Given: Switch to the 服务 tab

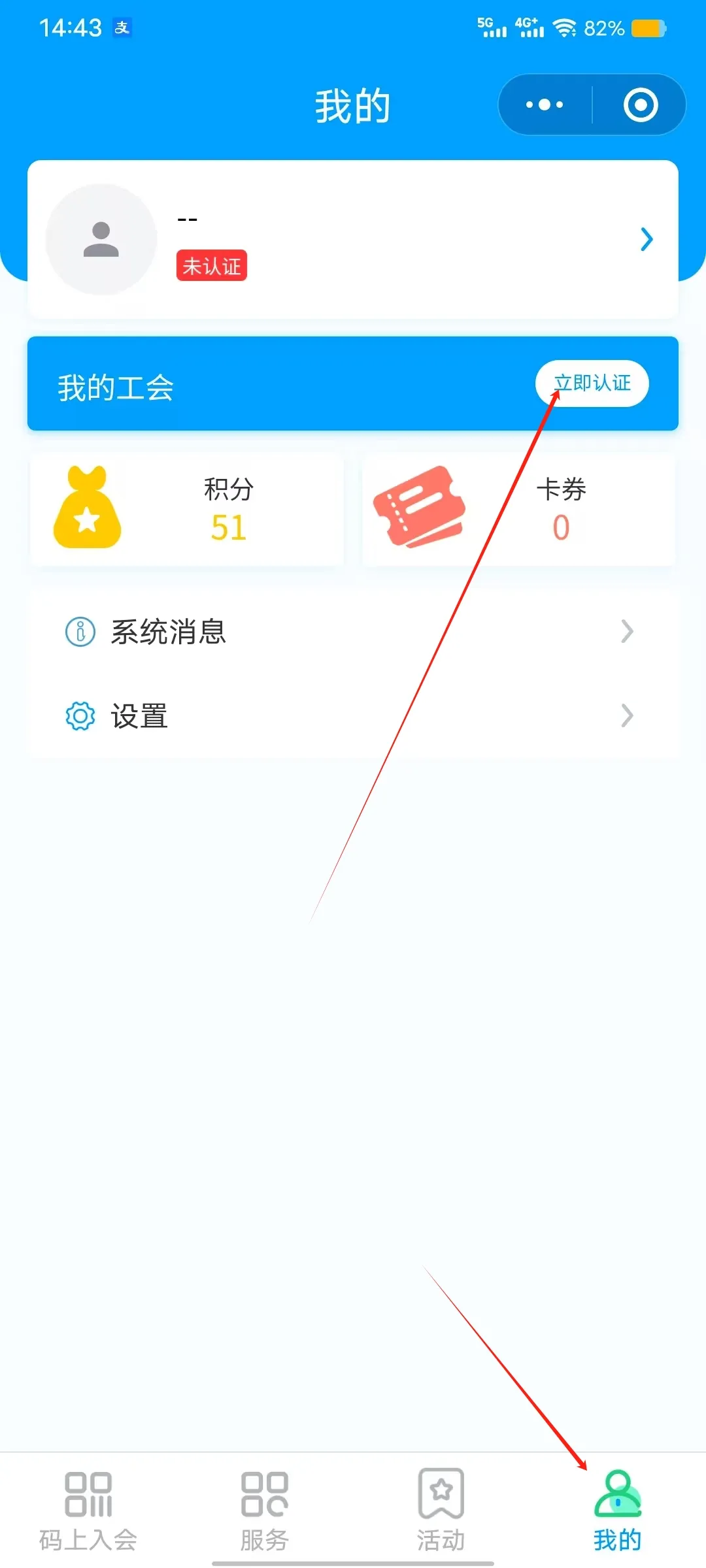Looking at the screenshot, I should coord(265,1511).
